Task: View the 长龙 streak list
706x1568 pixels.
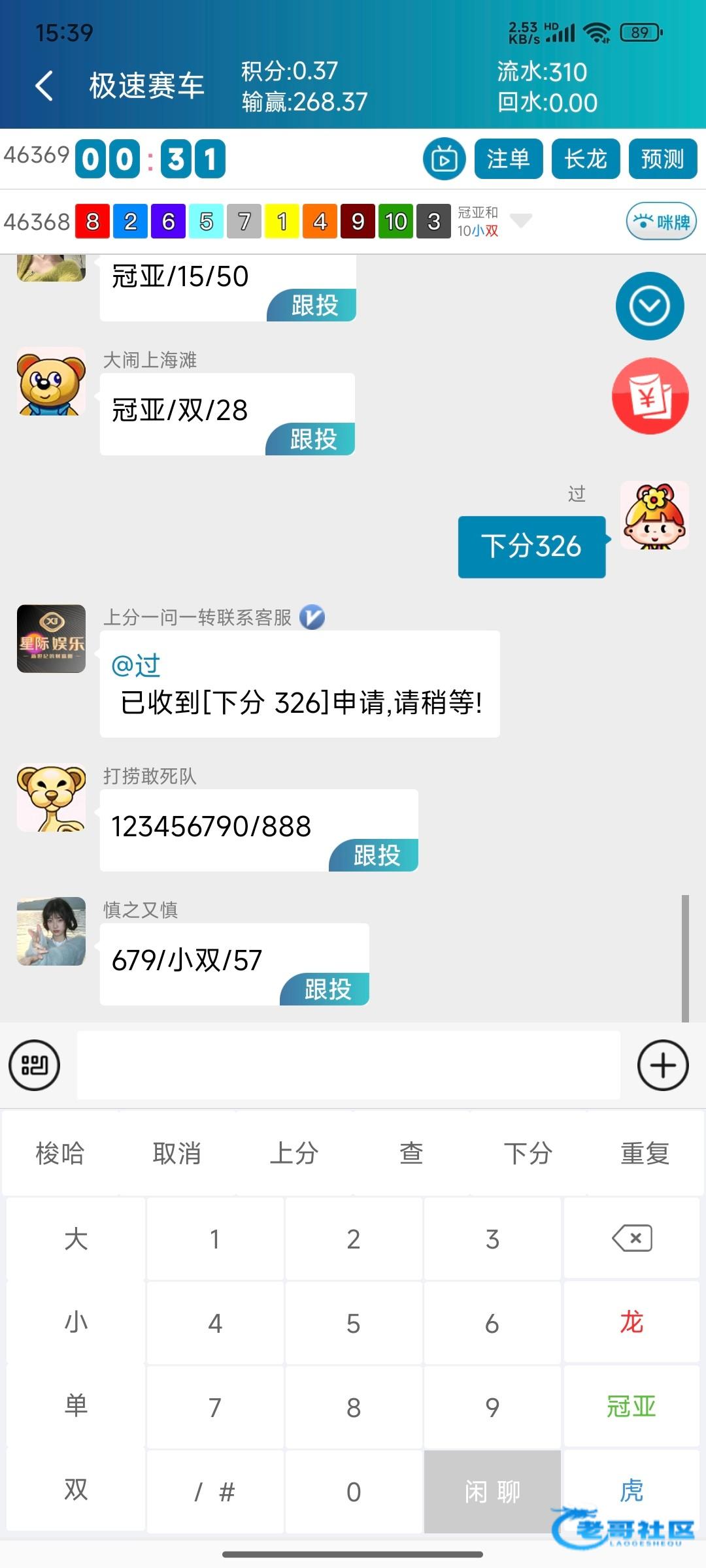Action: pos(585,159)
